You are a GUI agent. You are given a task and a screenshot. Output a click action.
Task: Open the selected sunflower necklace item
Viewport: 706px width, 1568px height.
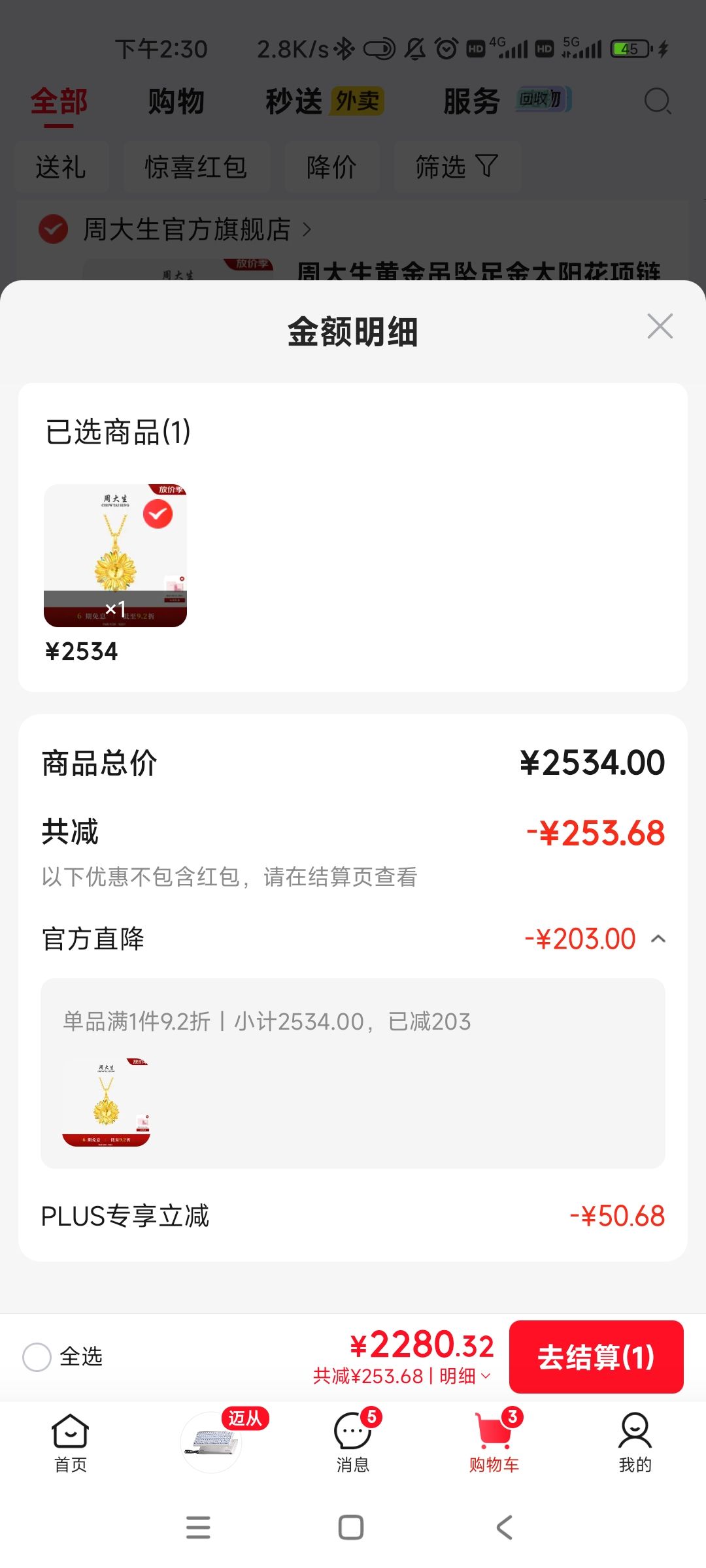pyautogui.click(x=115, y=555)
